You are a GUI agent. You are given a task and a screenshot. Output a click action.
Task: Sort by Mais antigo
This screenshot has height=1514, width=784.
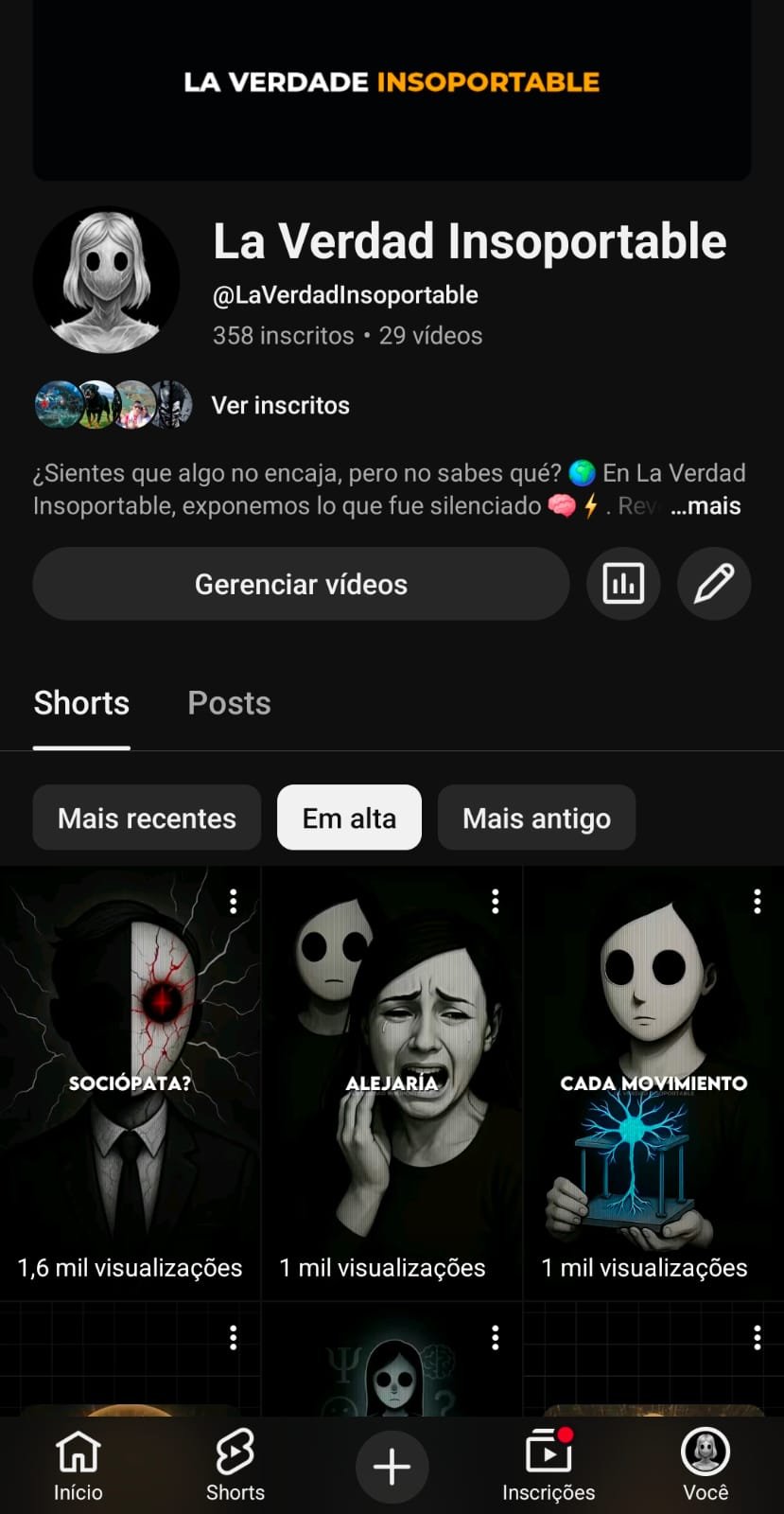pyautogui.click(x=536, y=818)
